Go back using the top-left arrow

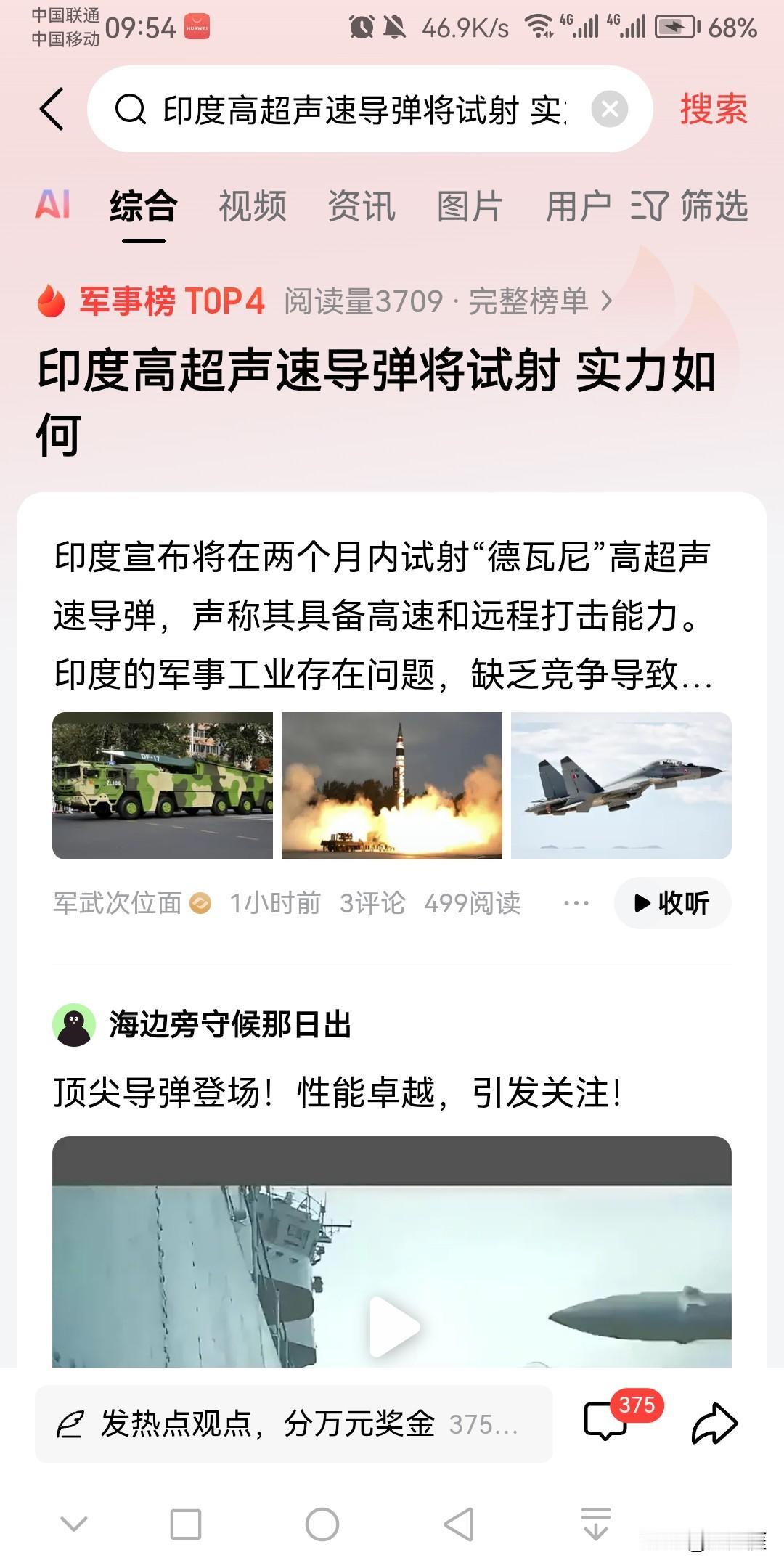coord(52,110)
